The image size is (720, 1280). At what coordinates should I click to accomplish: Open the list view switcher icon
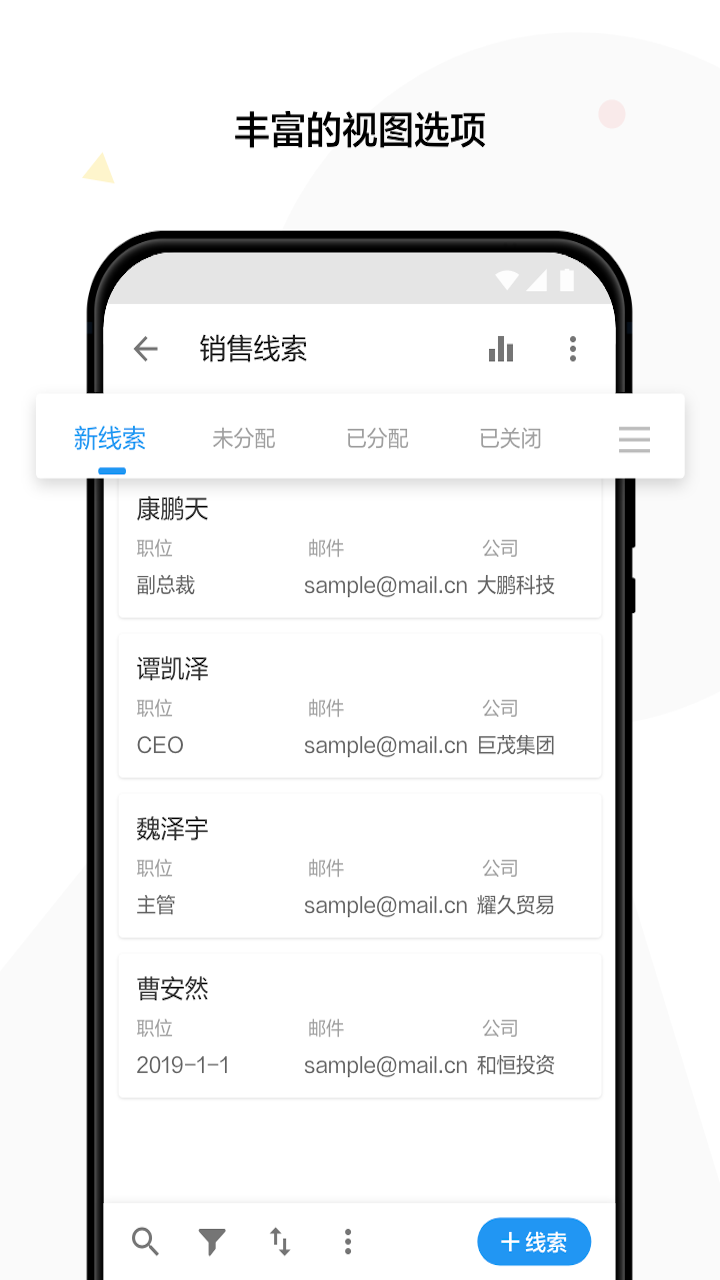click(634, 439)
